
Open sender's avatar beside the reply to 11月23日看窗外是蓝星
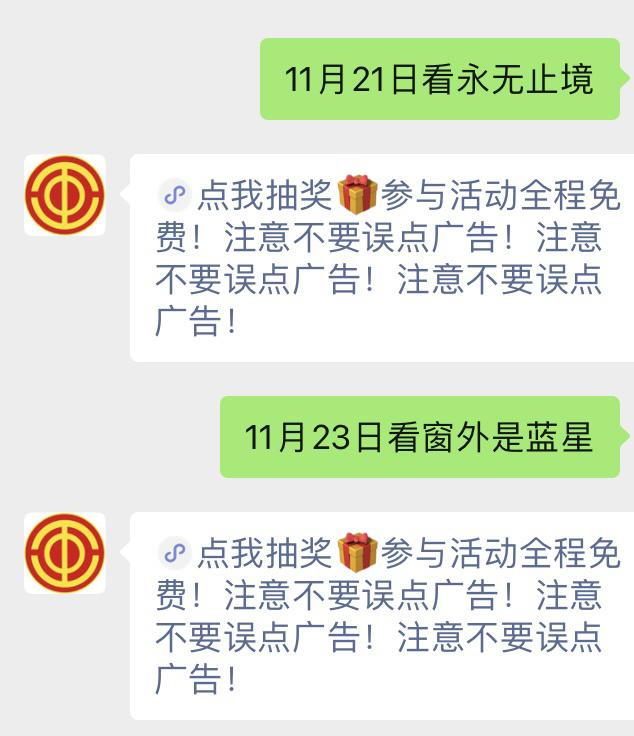click(x=65, y=553)
